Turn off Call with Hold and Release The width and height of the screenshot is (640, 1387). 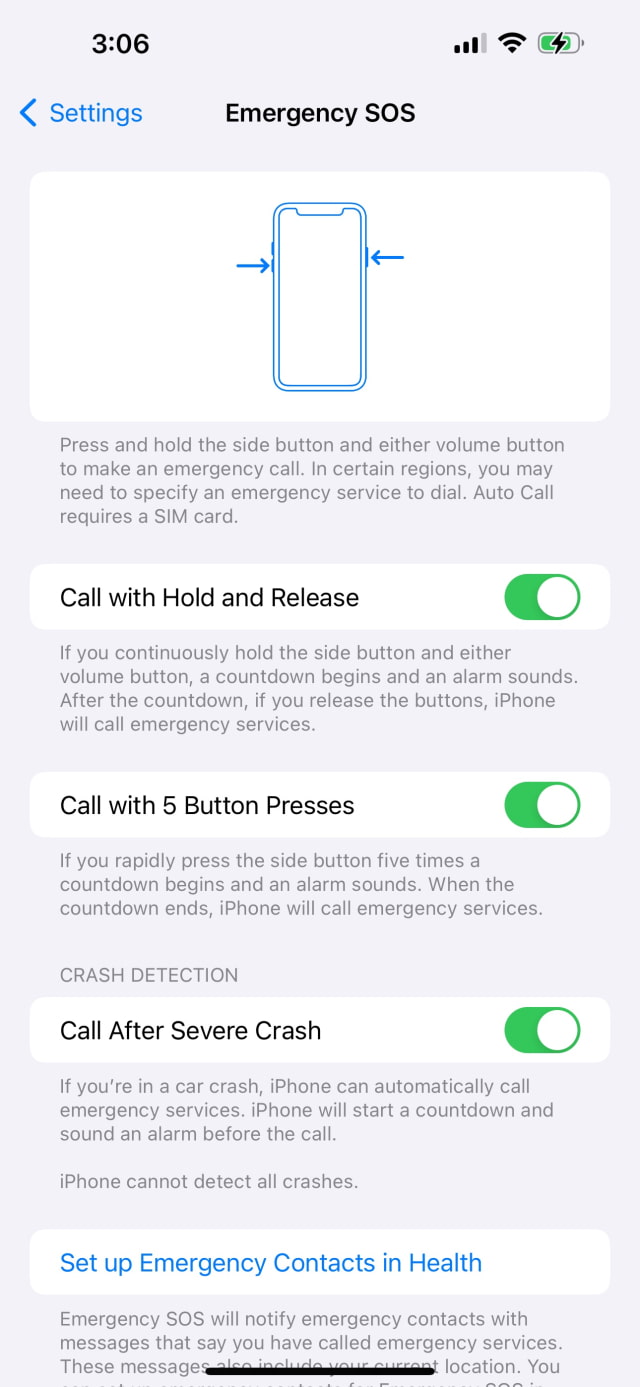click(542, 597)
